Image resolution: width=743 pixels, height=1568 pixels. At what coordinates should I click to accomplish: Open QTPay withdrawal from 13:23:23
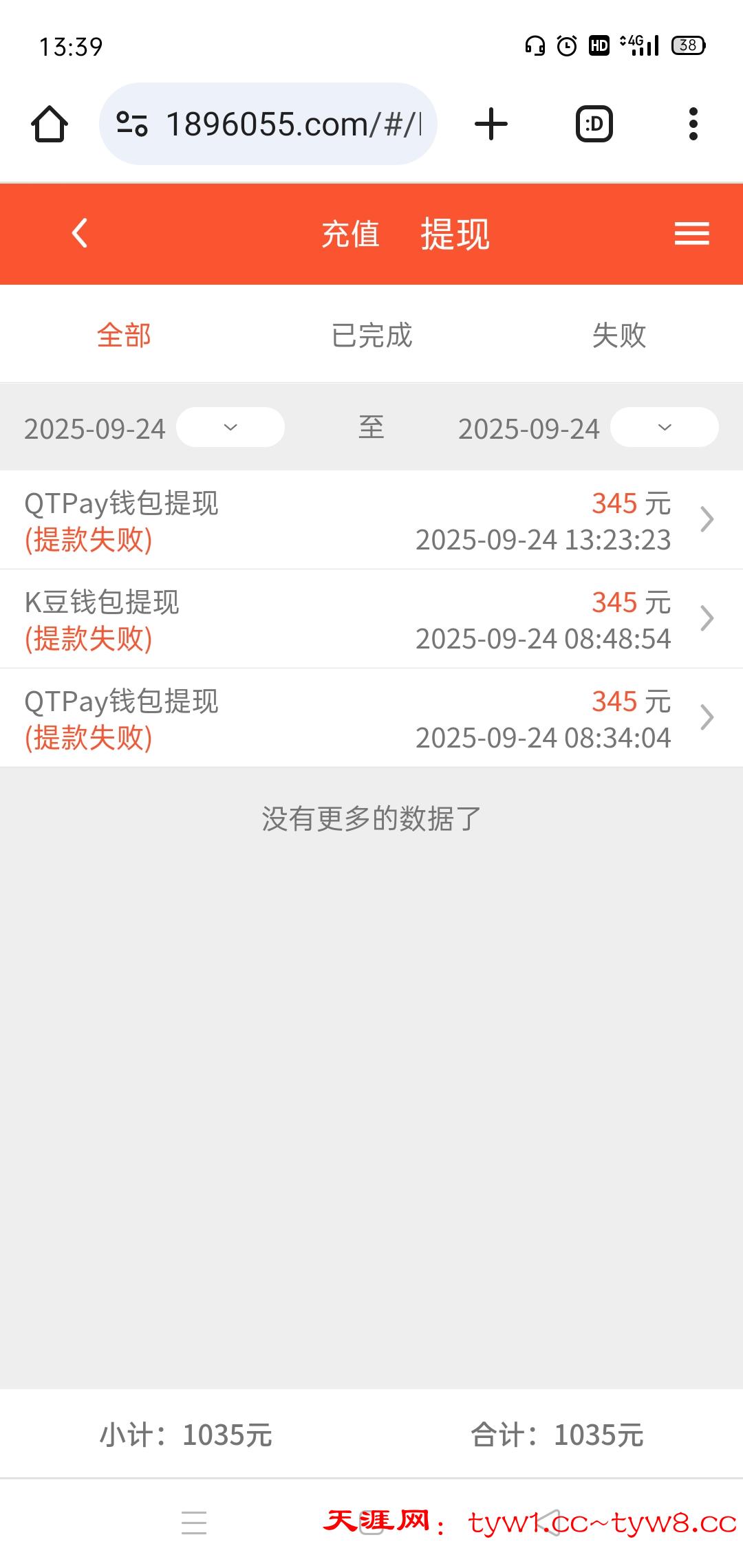pos(371,520)
